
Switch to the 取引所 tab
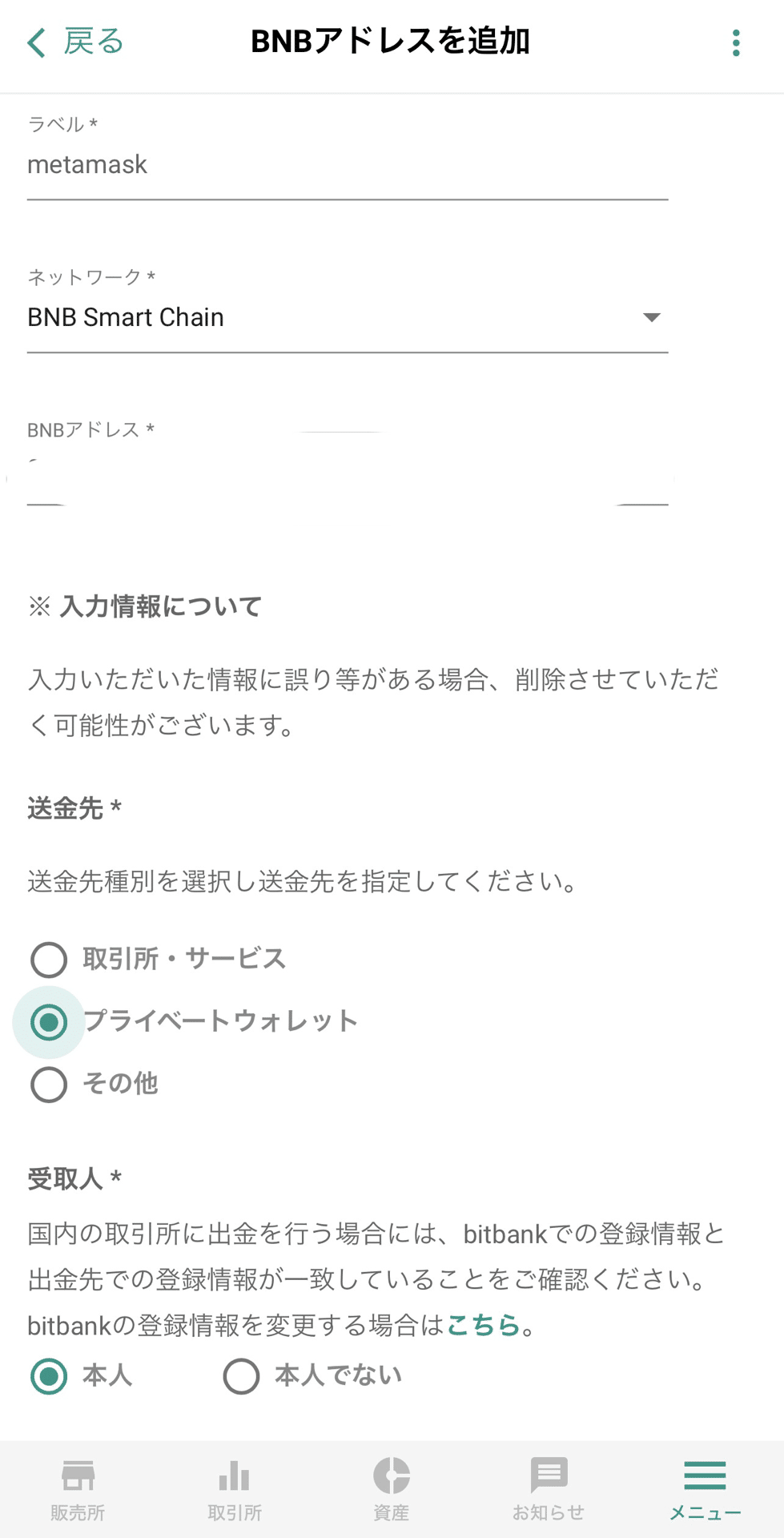point(235,1490)
